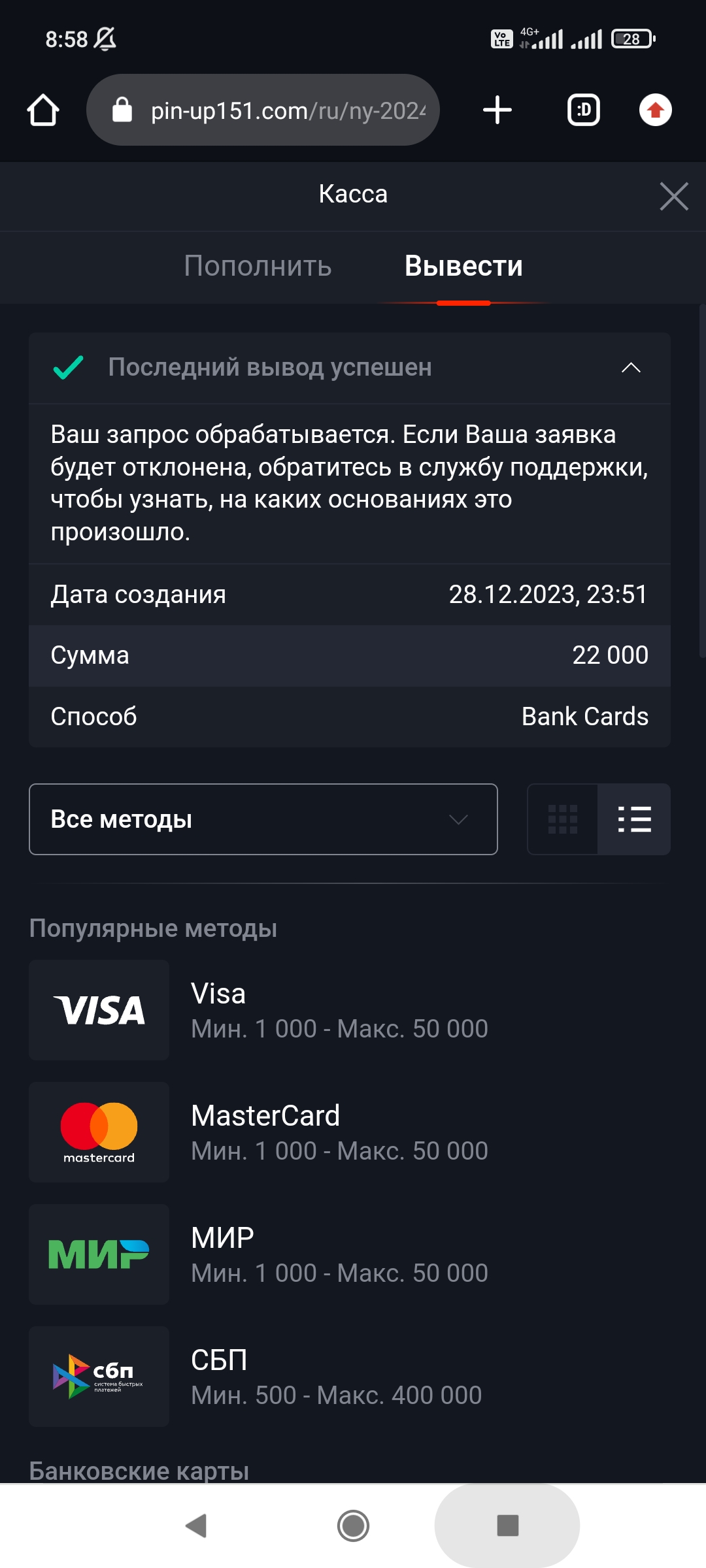706x1568 pixels.
Task: Tap the red browser update arrow icon
Action: [655, 110]
